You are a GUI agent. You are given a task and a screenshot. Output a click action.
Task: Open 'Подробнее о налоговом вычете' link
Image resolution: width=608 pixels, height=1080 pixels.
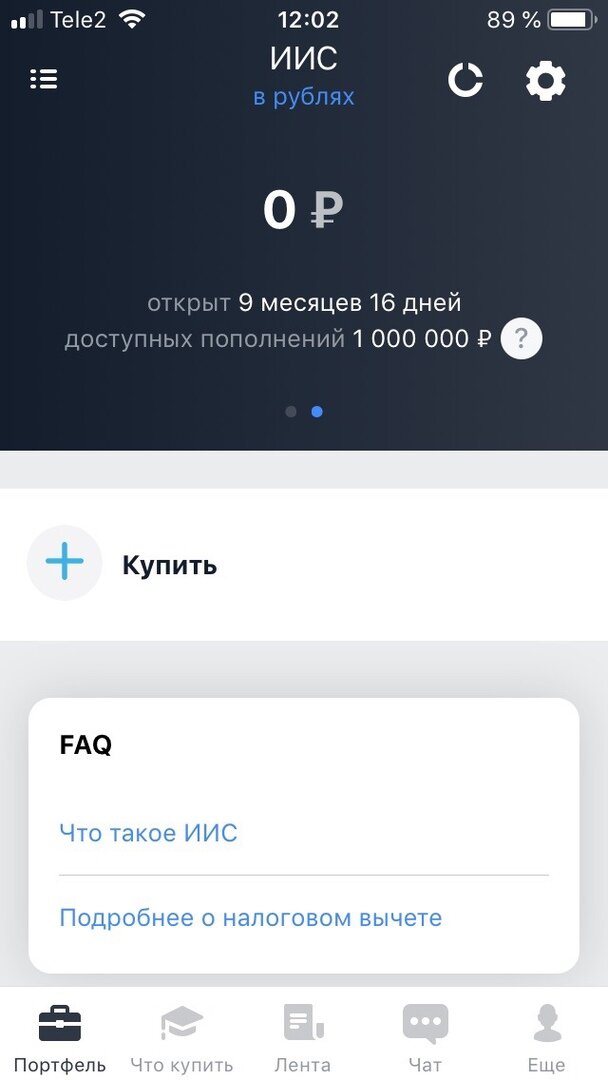tap(250, 917)
